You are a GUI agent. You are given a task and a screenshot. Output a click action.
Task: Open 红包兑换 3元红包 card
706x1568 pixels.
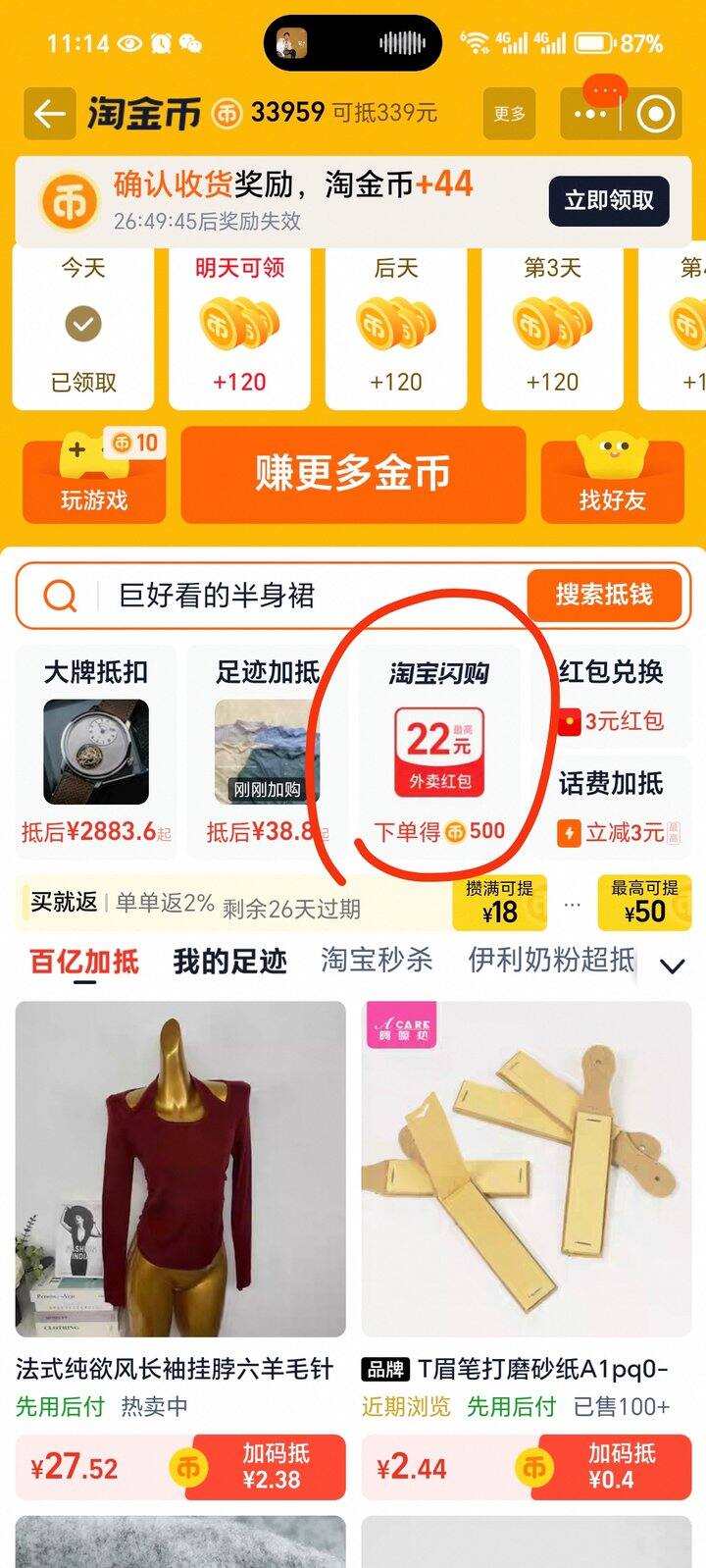[611, 697]
